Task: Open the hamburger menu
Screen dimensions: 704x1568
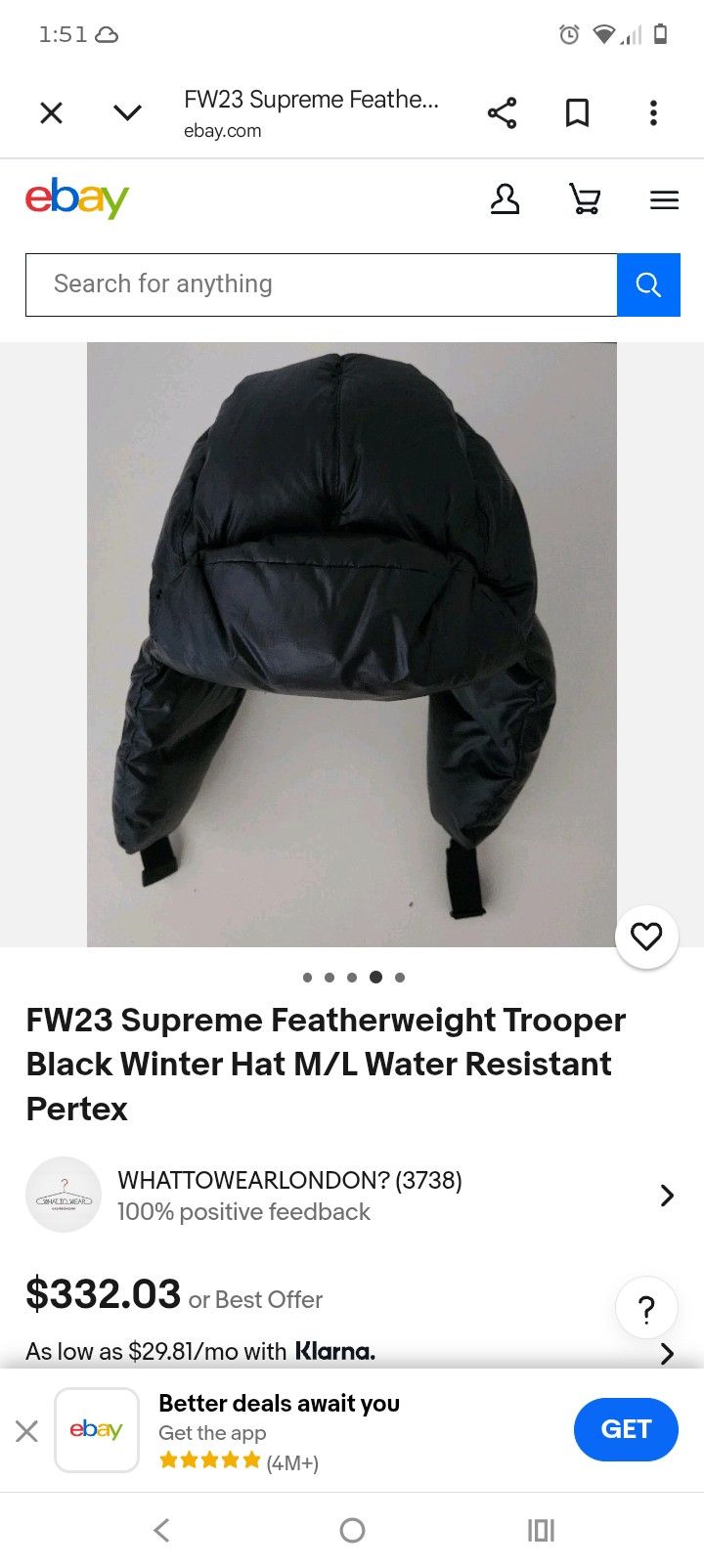Action: click(664, 200)
